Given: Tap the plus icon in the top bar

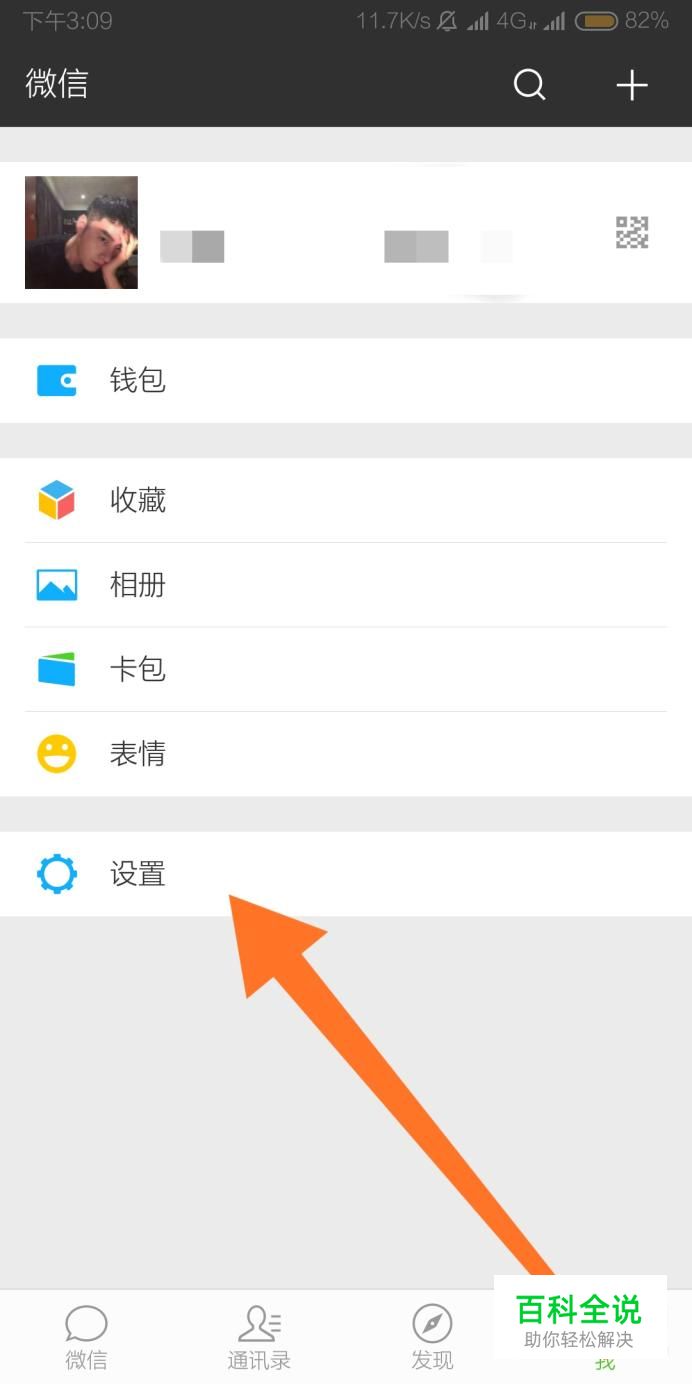Looking at the screenshot, I should pyautogui.click(x=632, y=85).
